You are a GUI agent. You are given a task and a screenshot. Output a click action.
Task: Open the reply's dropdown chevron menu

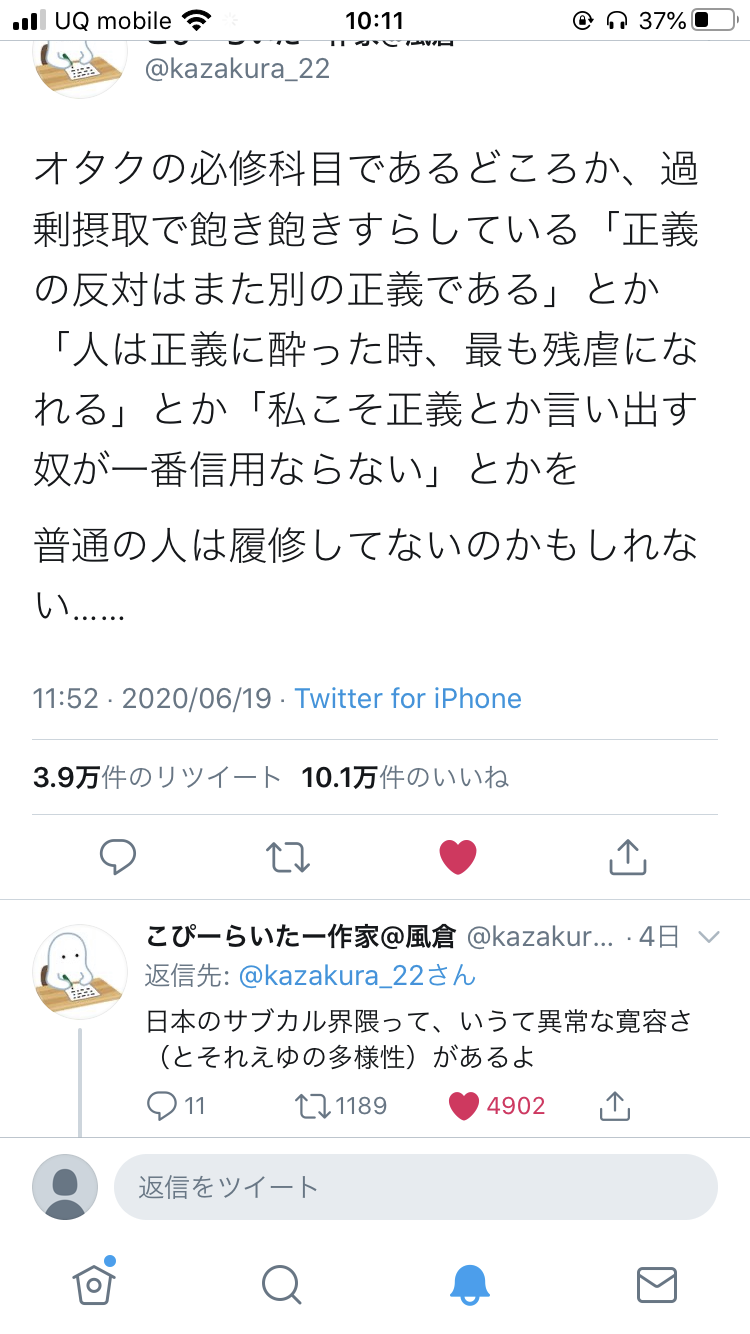[709, 937]
